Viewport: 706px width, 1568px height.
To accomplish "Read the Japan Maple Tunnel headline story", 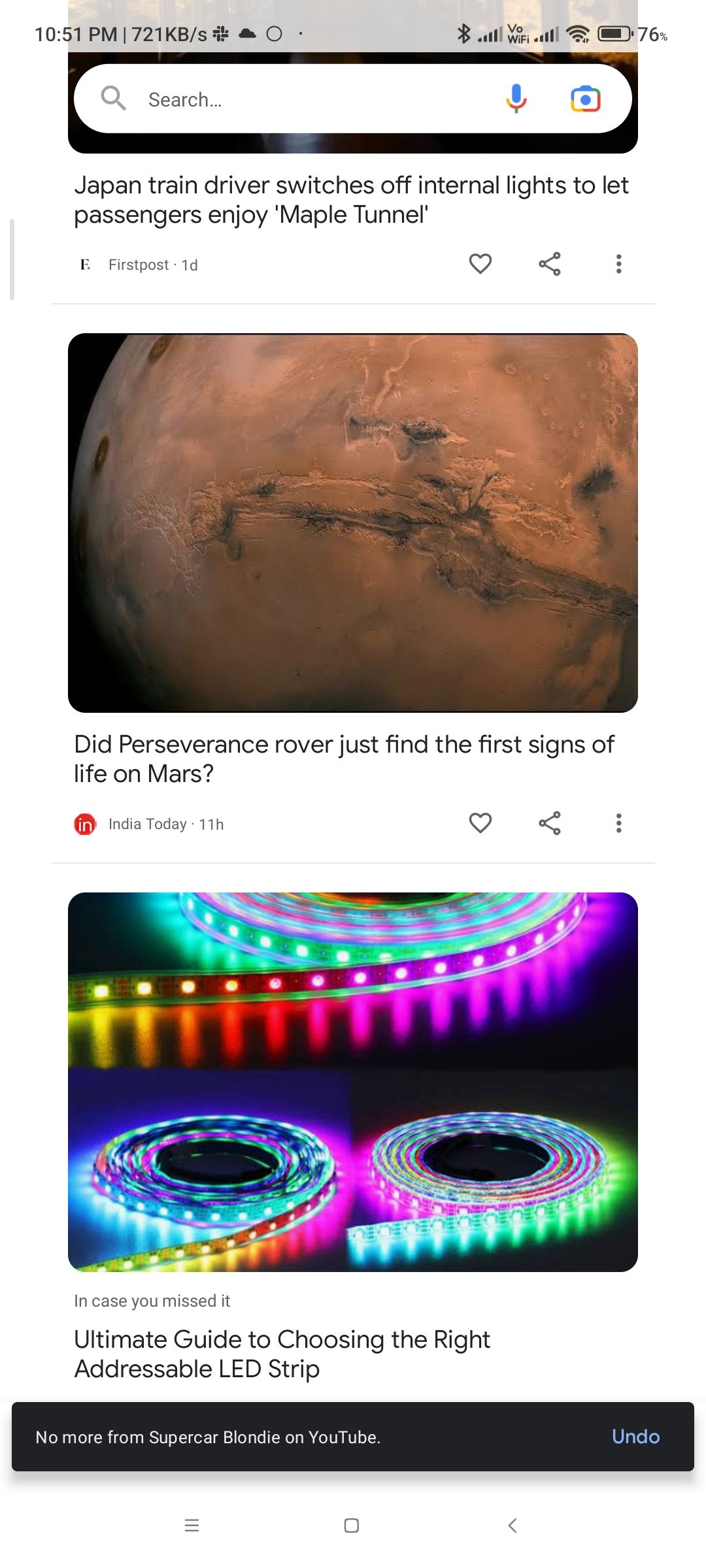I will [x=351, y=200].
